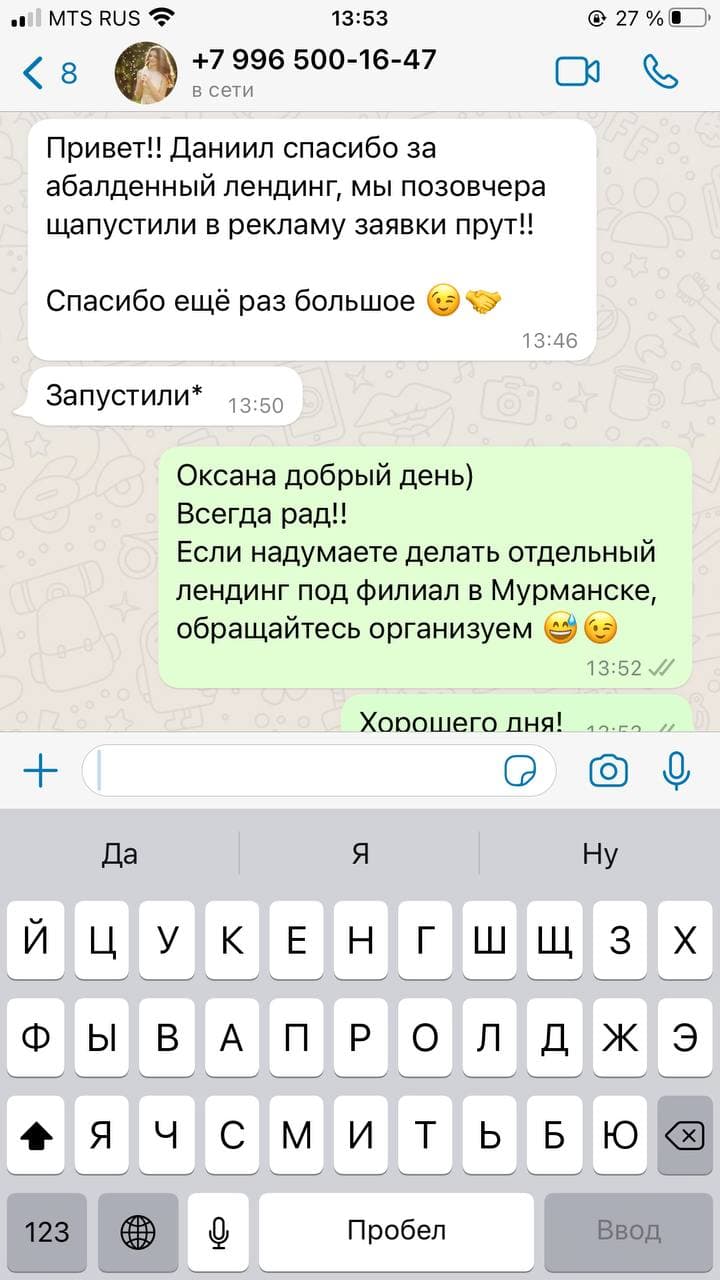The image size is (720, 1280).
Task: Open contact info for +7 996 500-16-47
Action: pos(312,72)
